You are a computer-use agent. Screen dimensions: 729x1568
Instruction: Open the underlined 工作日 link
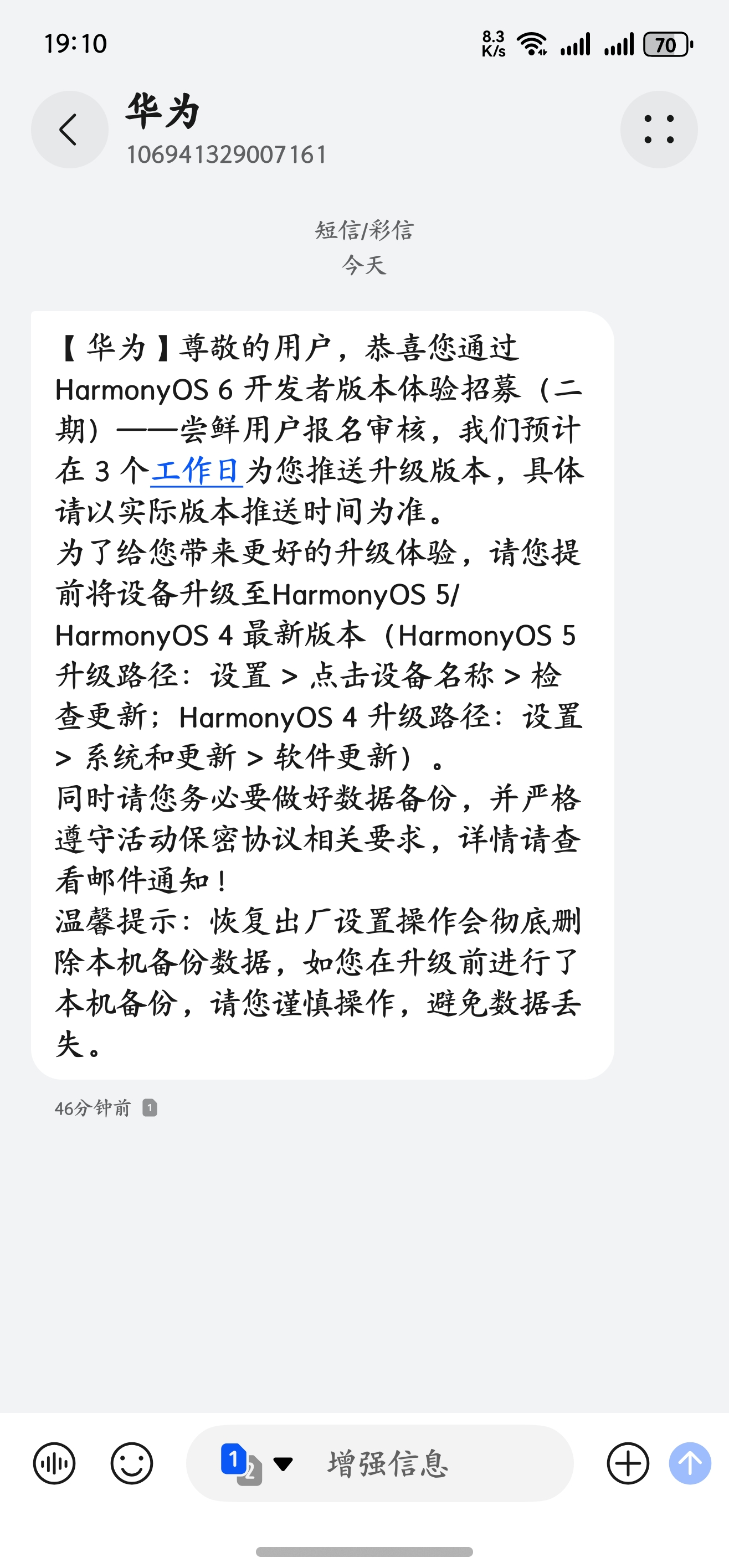click(x=196, y=472)
